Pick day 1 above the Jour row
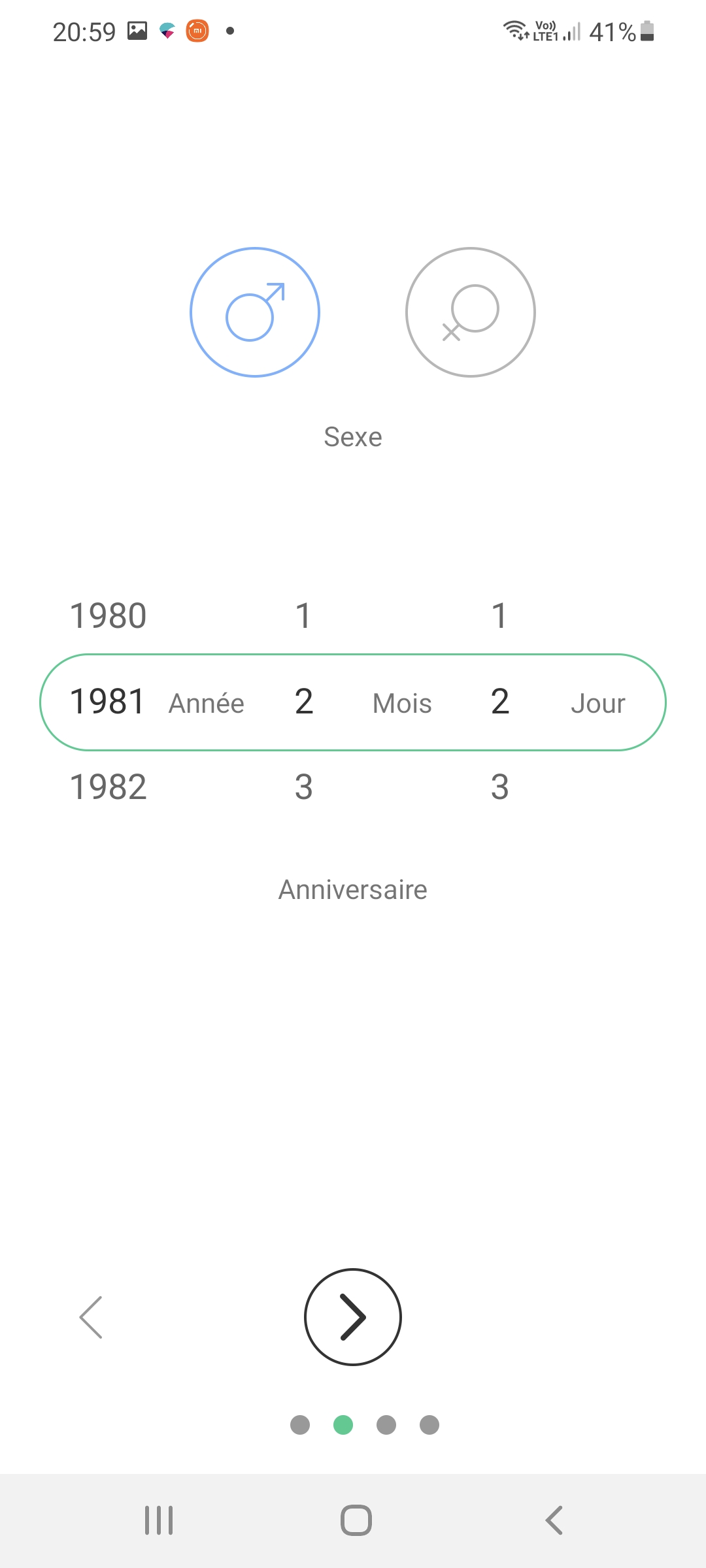Viewport: 706px width, 1568px height. click(x=499, y=616)
